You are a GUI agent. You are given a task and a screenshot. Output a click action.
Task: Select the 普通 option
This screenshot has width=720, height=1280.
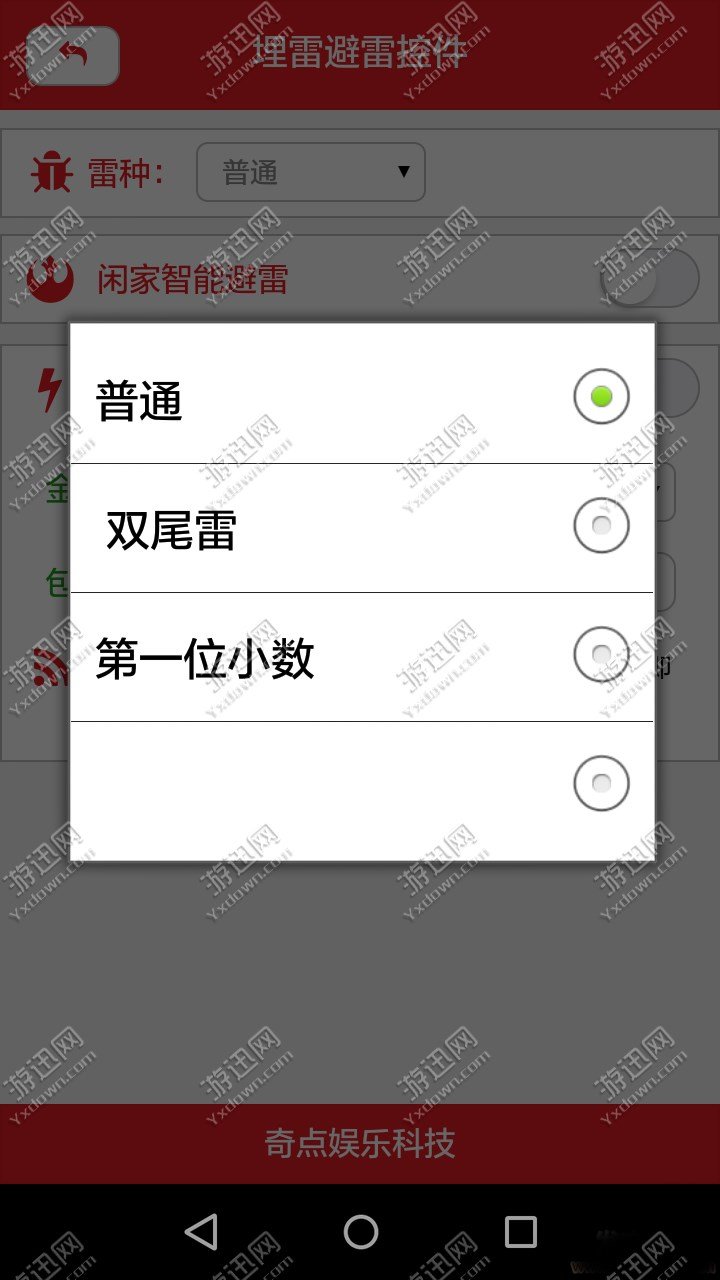600,397
